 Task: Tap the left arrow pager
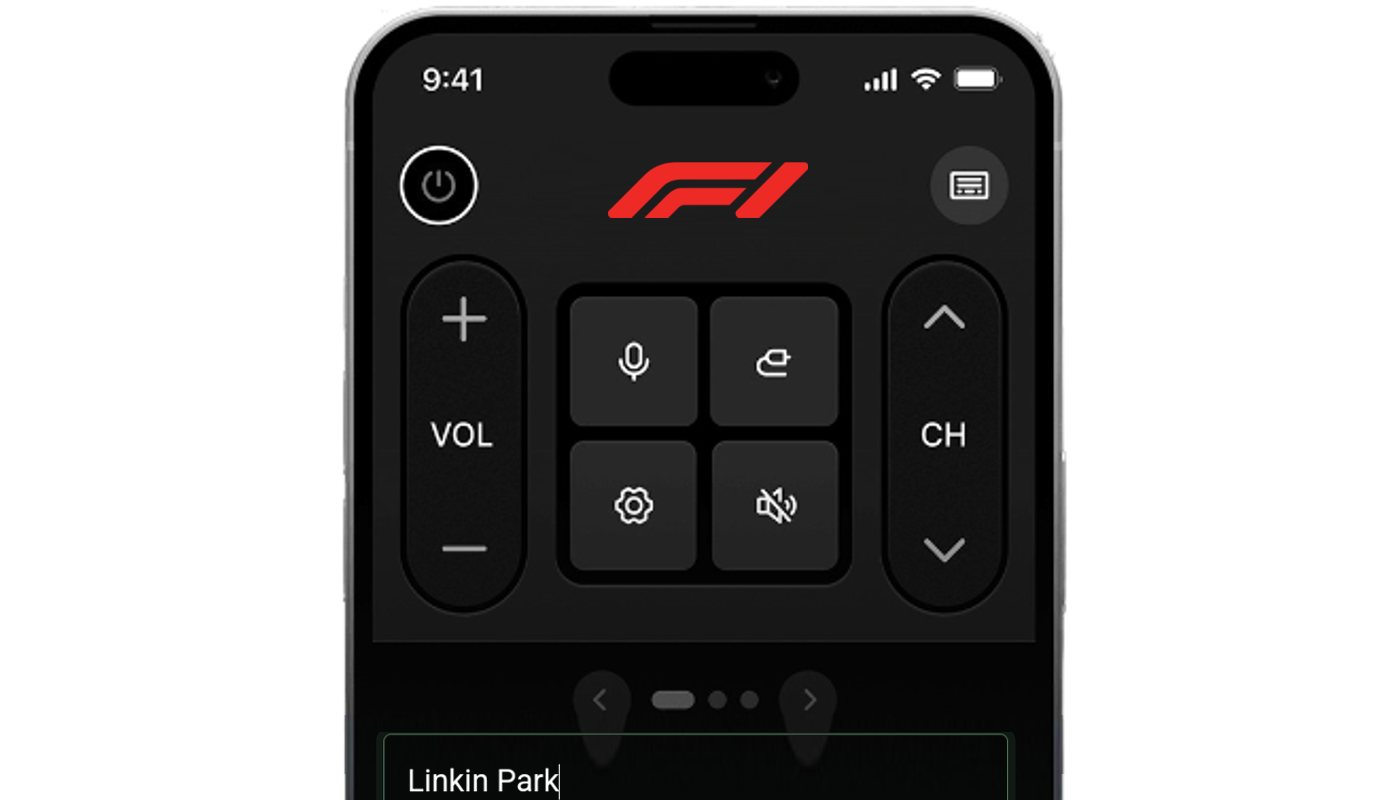click(x=600, y=700)
